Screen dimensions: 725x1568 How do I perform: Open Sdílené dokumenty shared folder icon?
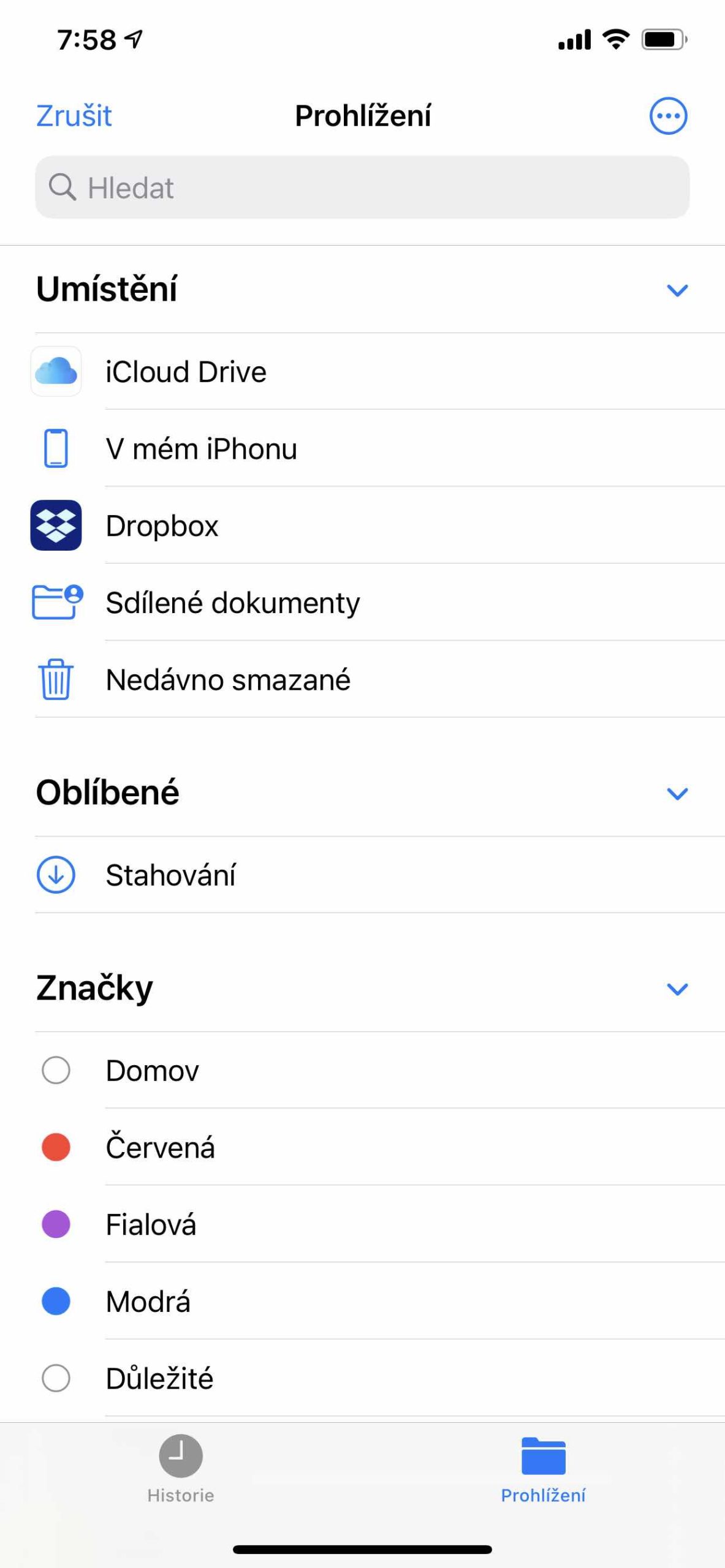click(x=56, y=602)
